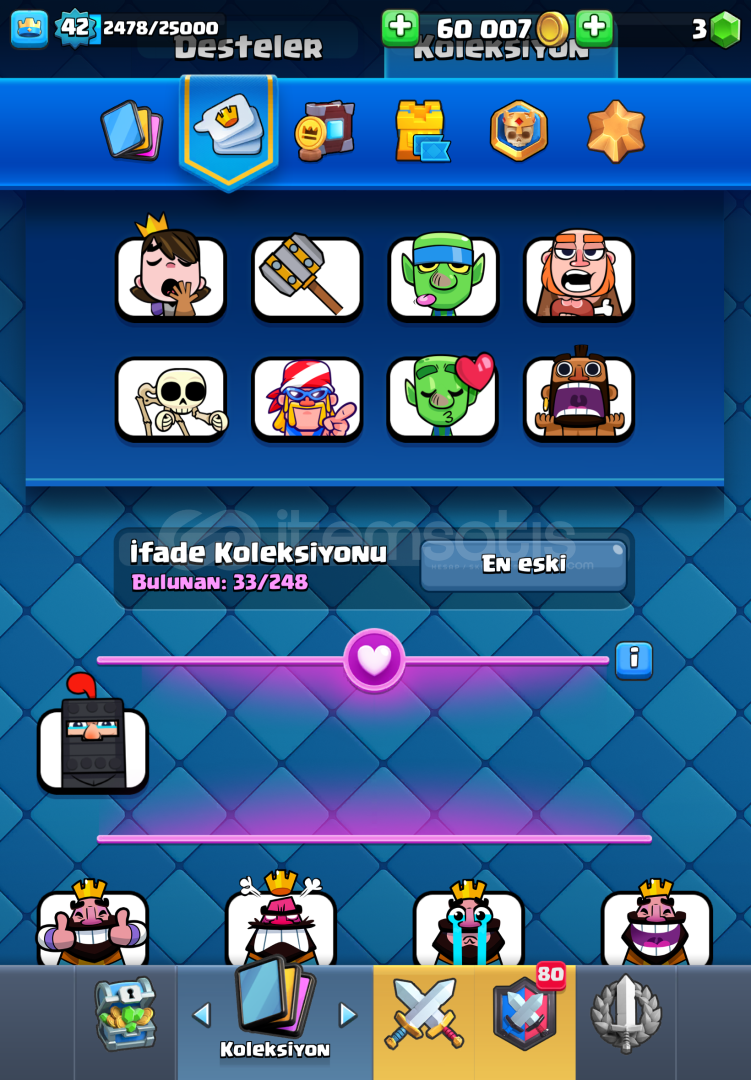
Task: Open the badges sub-tab
Action: (x=519, y=131)
